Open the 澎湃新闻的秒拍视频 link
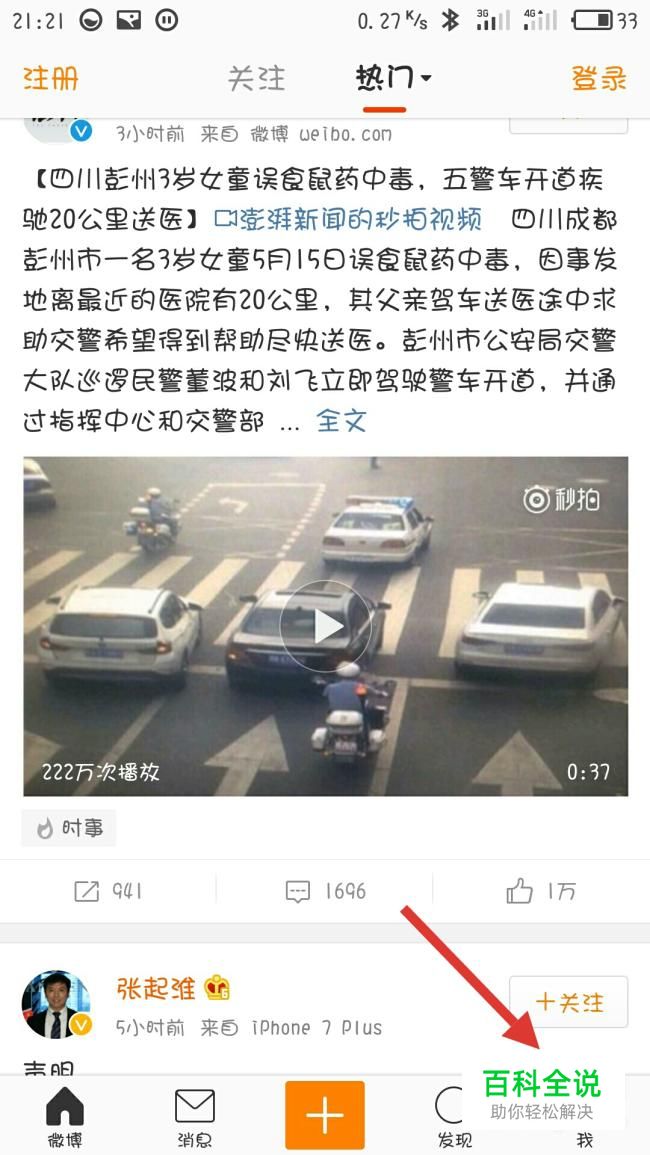The height and width of the screenshot is (1155, 650). (x=349, y=219)
